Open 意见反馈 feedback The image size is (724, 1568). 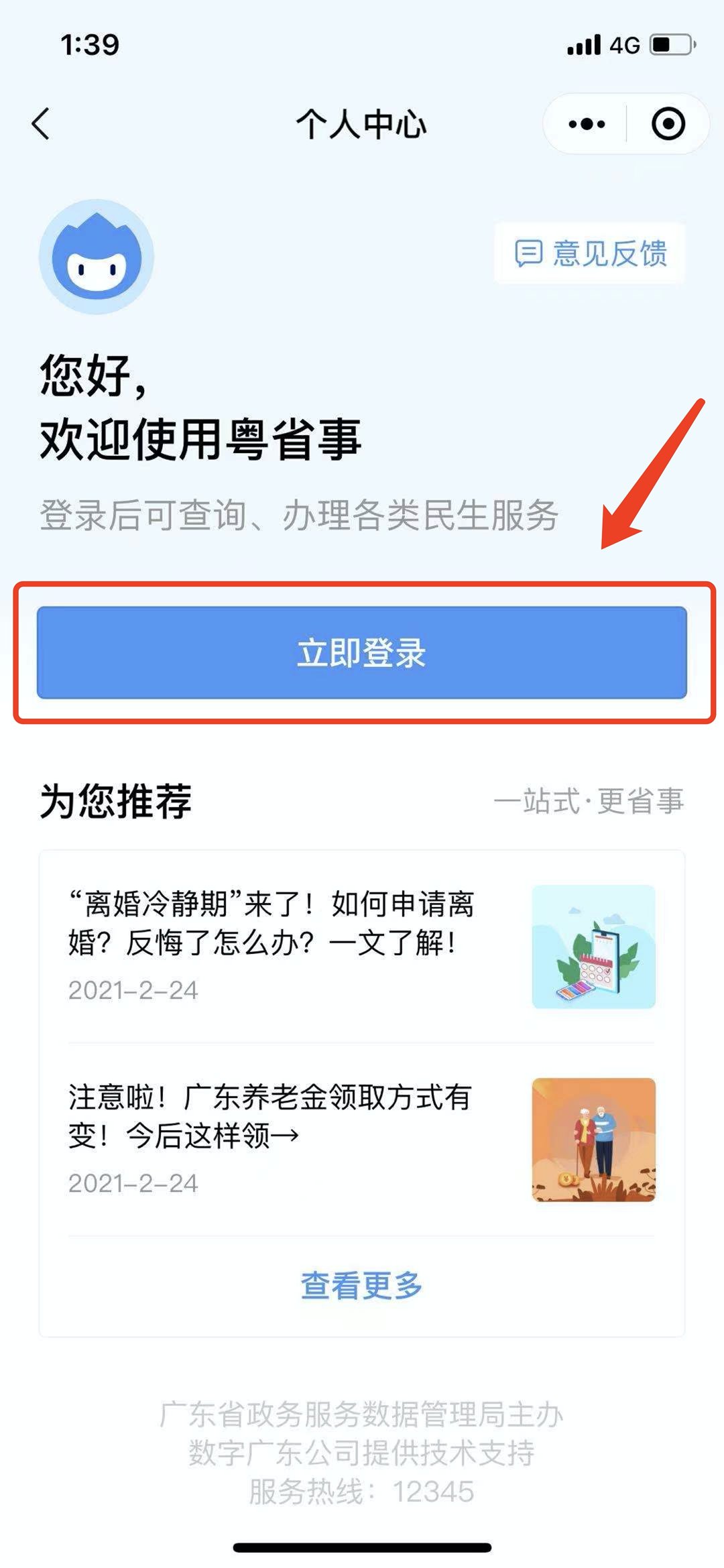pos(590,253)
